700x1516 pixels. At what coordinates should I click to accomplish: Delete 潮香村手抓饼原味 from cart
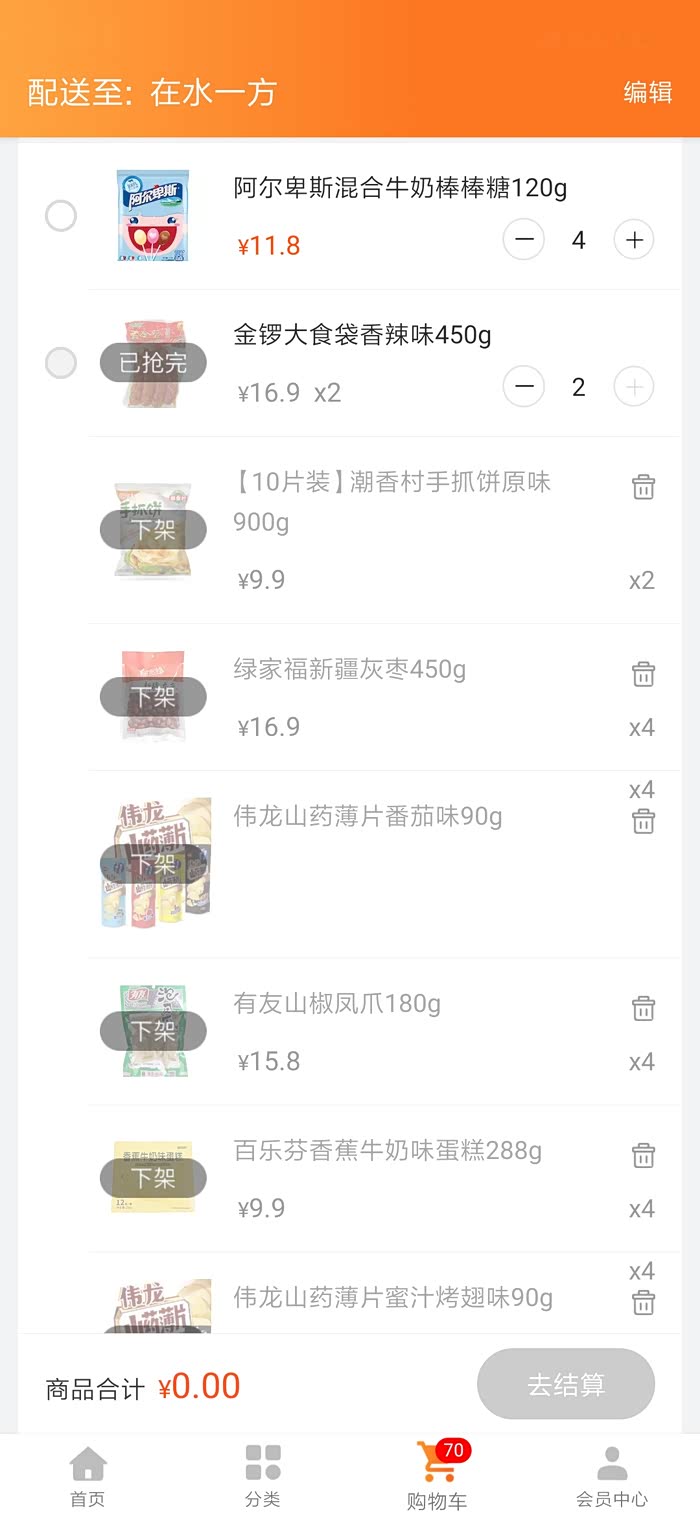[643, 487]
